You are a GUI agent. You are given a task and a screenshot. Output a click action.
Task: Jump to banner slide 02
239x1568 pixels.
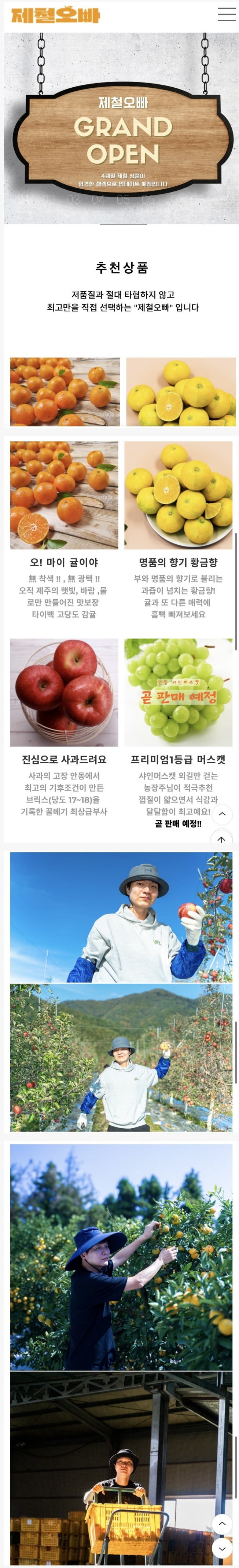[49, 200]
